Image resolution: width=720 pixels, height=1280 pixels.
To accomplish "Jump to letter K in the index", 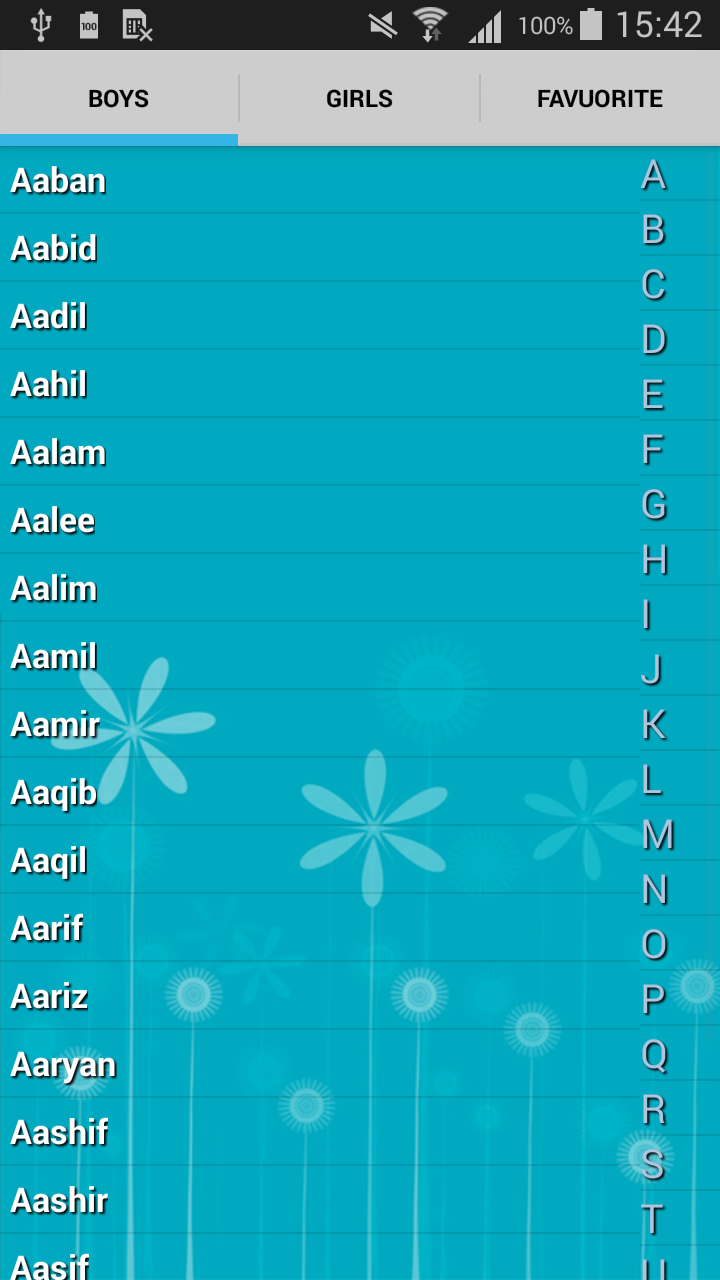I will point(654,725).
